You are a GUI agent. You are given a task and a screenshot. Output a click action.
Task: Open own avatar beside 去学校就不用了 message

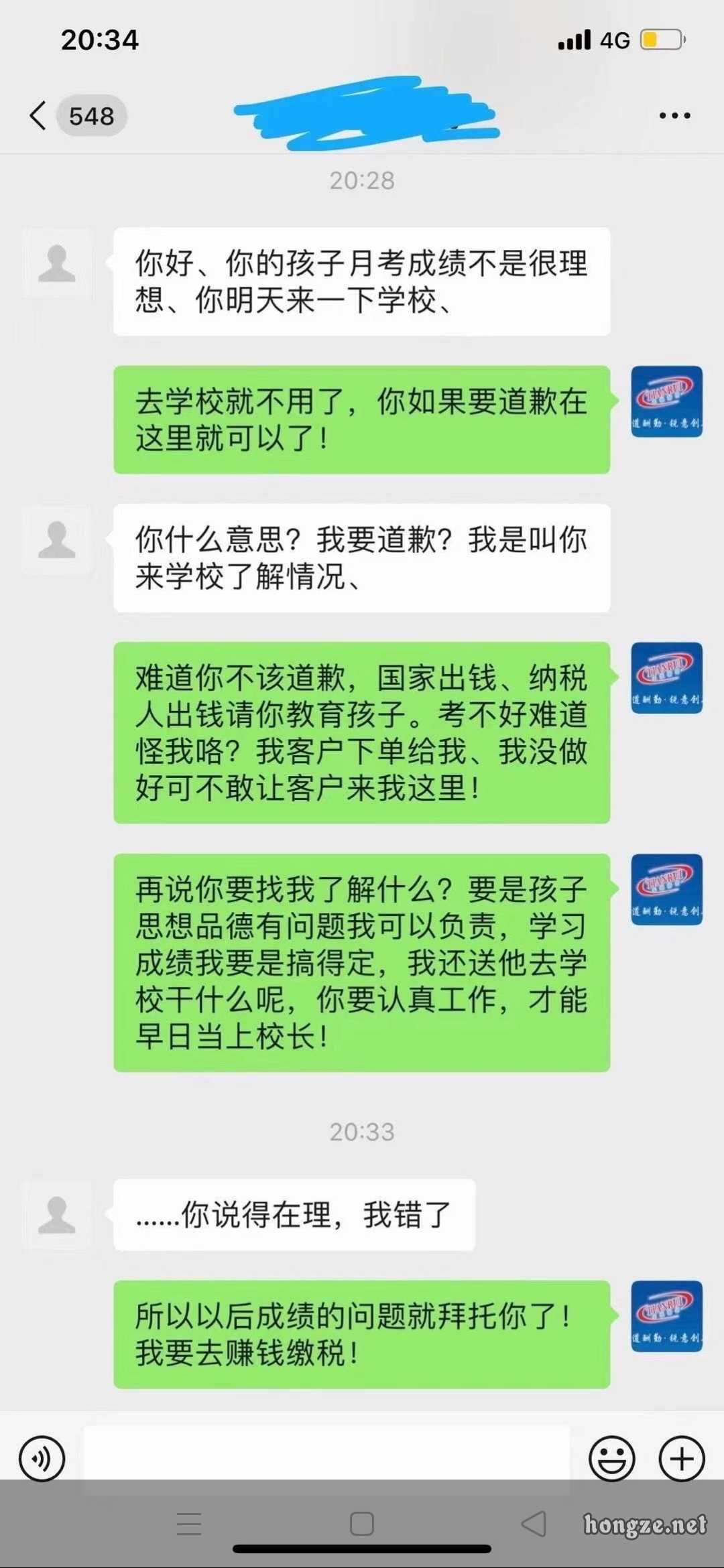pyautogui.click(x=666, y=401)
